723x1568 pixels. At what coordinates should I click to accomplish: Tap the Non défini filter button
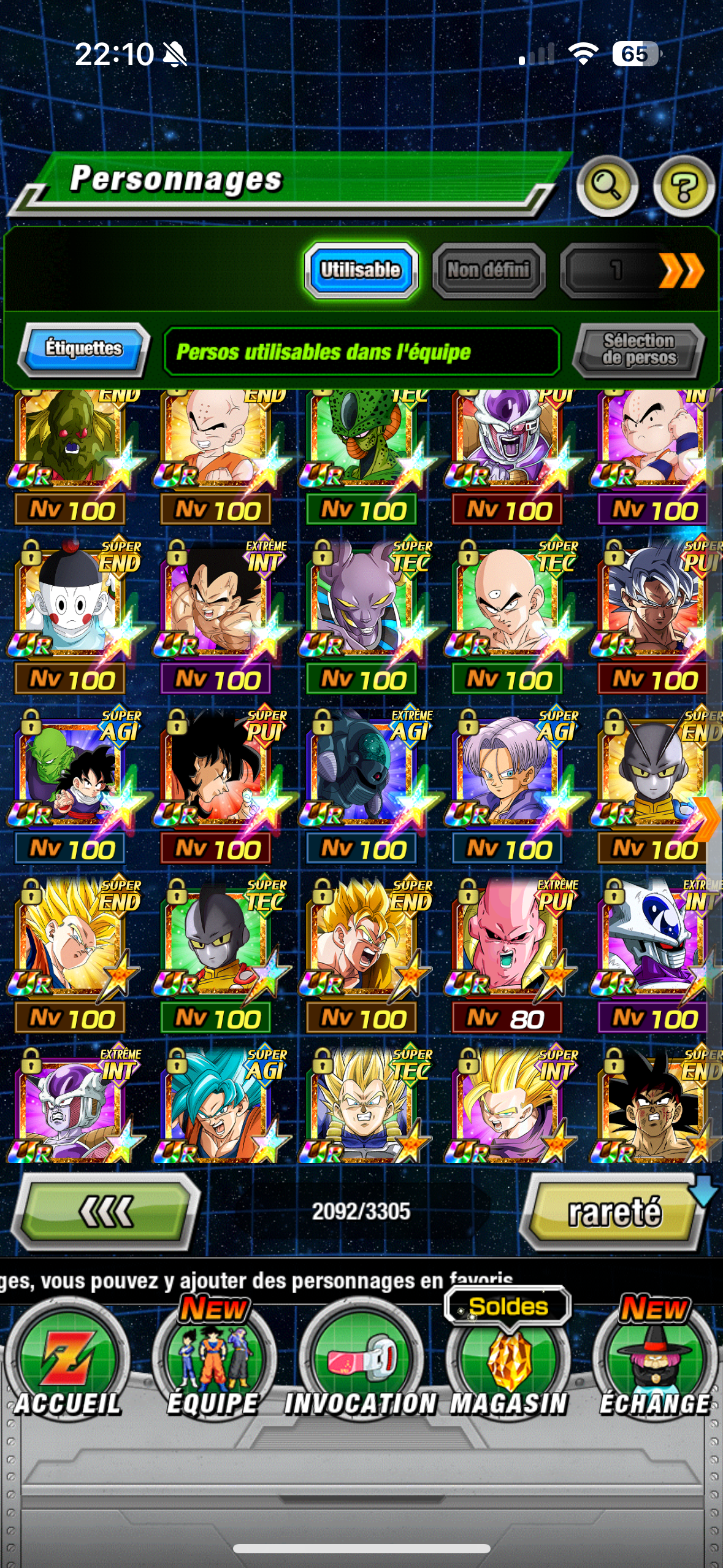pos(488,270)
